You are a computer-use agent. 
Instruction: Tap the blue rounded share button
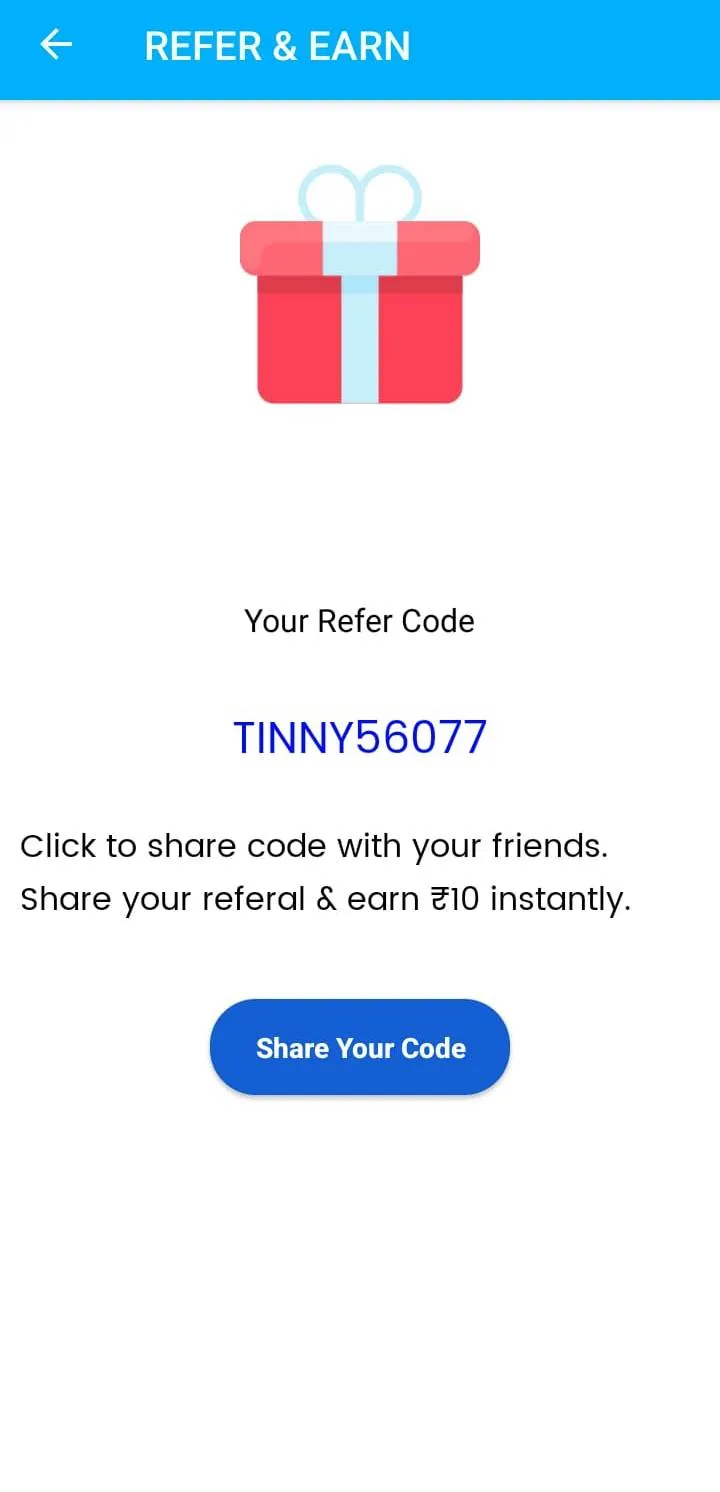(360, 1046)
